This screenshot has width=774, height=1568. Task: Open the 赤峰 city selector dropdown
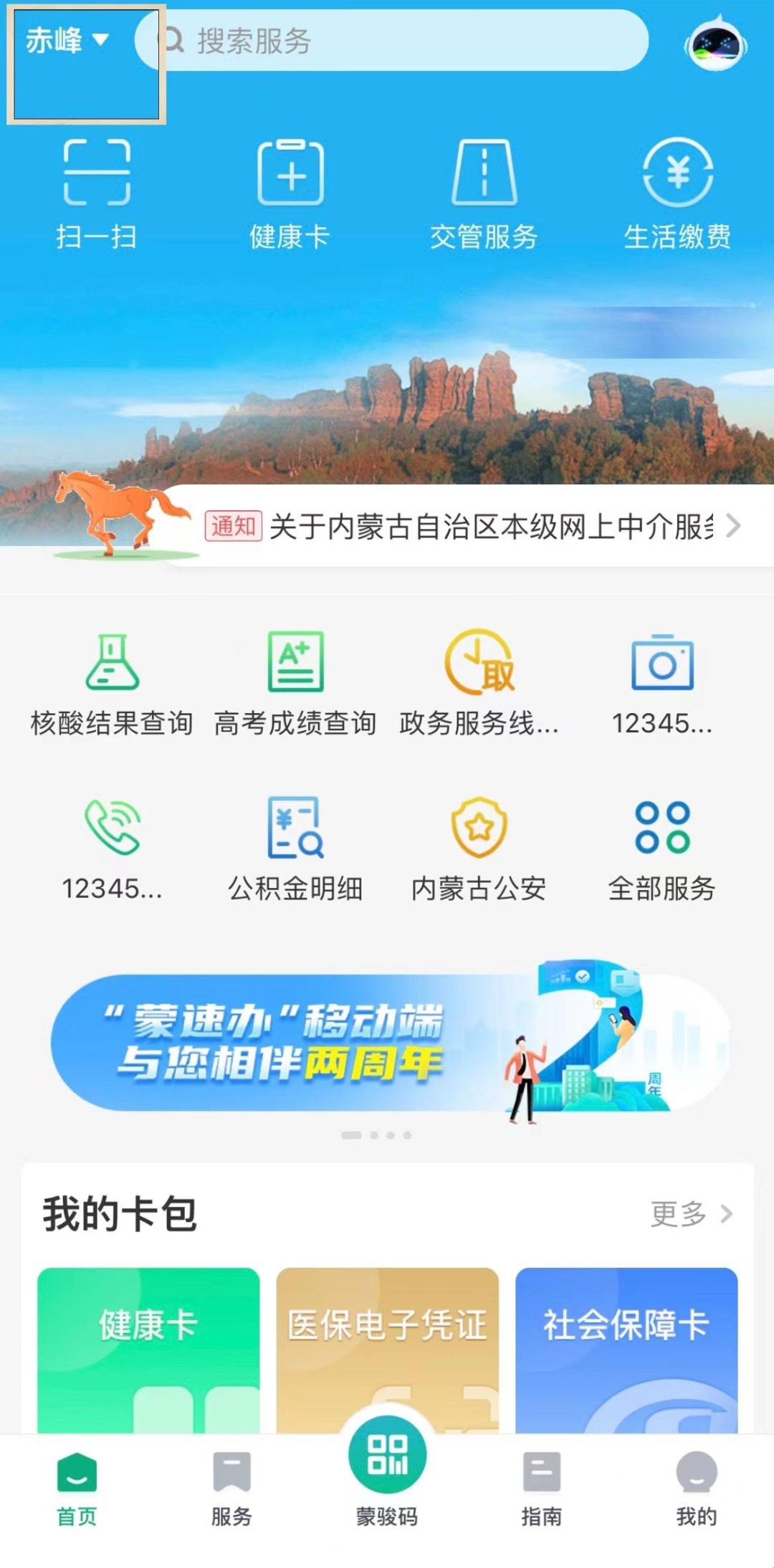point(67,40)
